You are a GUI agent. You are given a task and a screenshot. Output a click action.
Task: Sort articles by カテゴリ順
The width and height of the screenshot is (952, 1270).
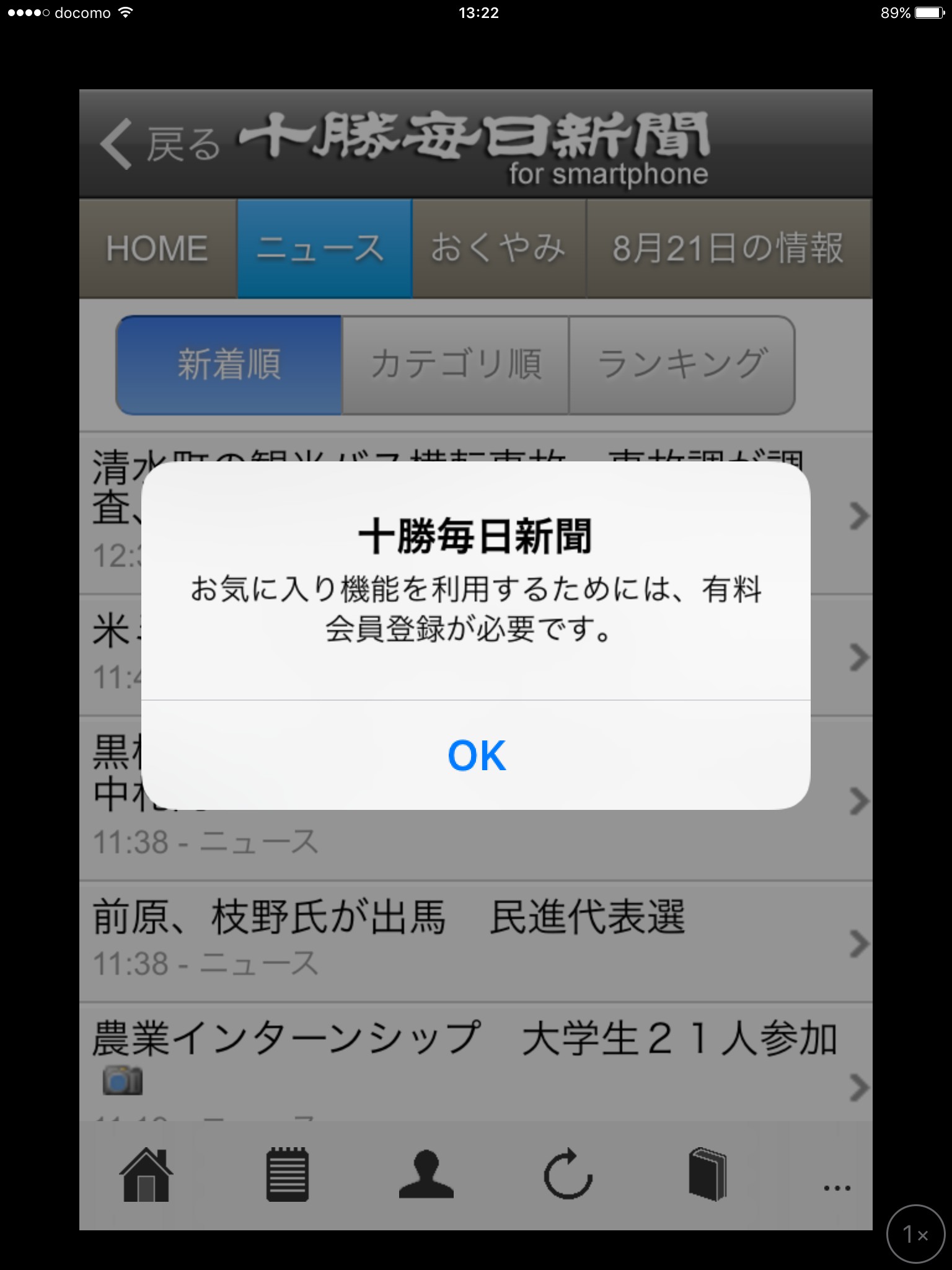(x=456, y=365)
